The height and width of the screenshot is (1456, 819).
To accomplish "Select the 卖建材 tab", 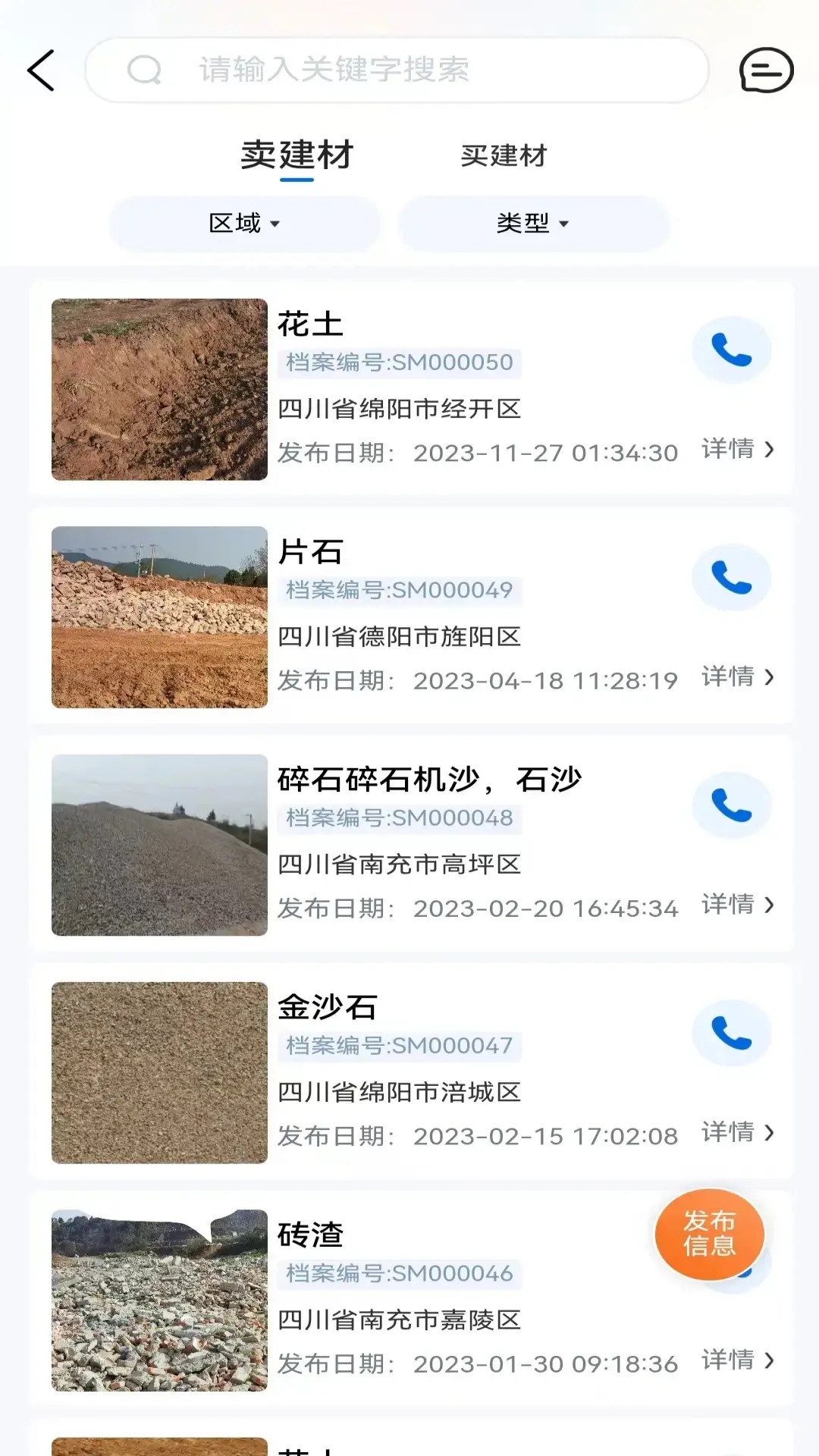I will pos(297,155).
